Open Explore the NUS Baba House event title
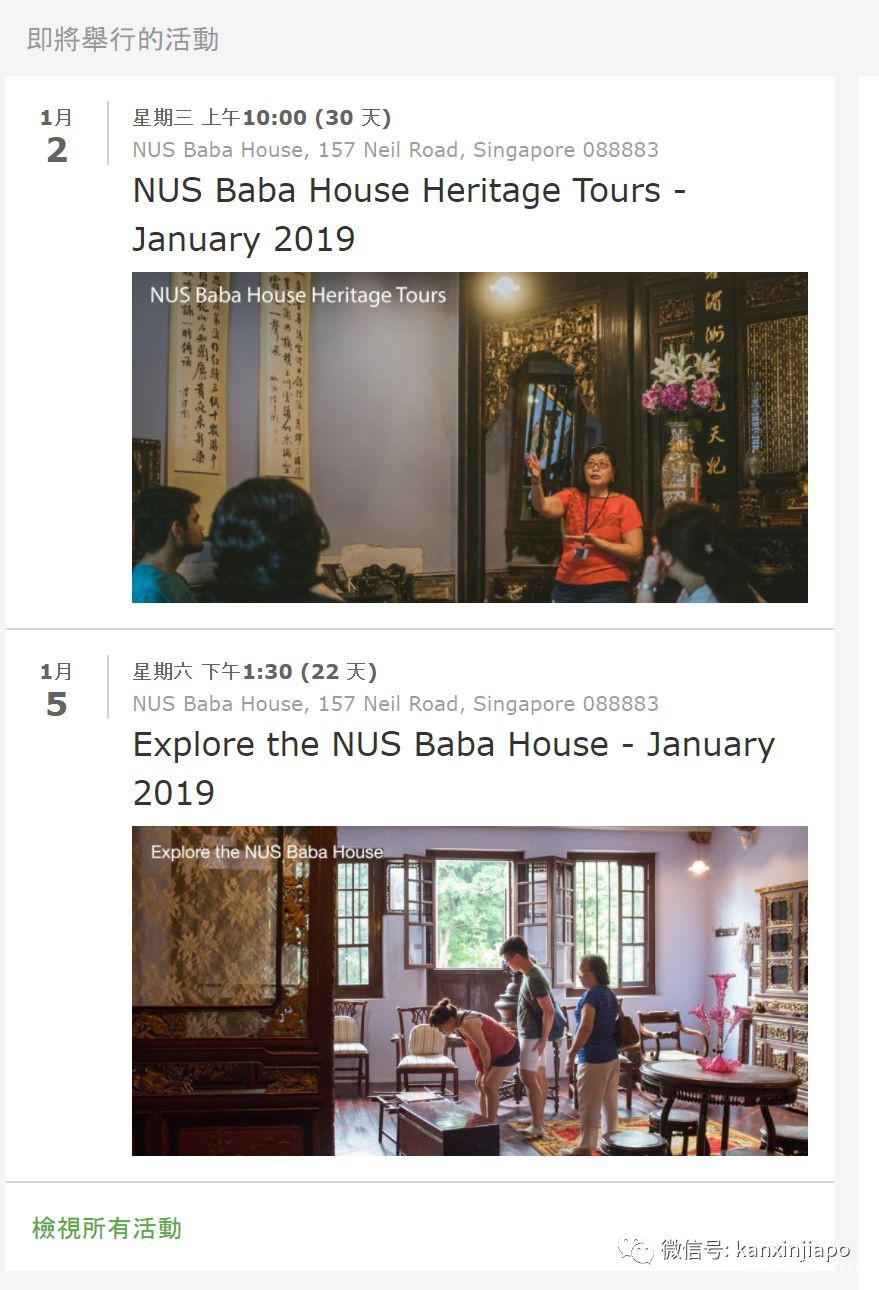Screen dimensions: 879x1290 pyautogui.click(x=452, y=767)
